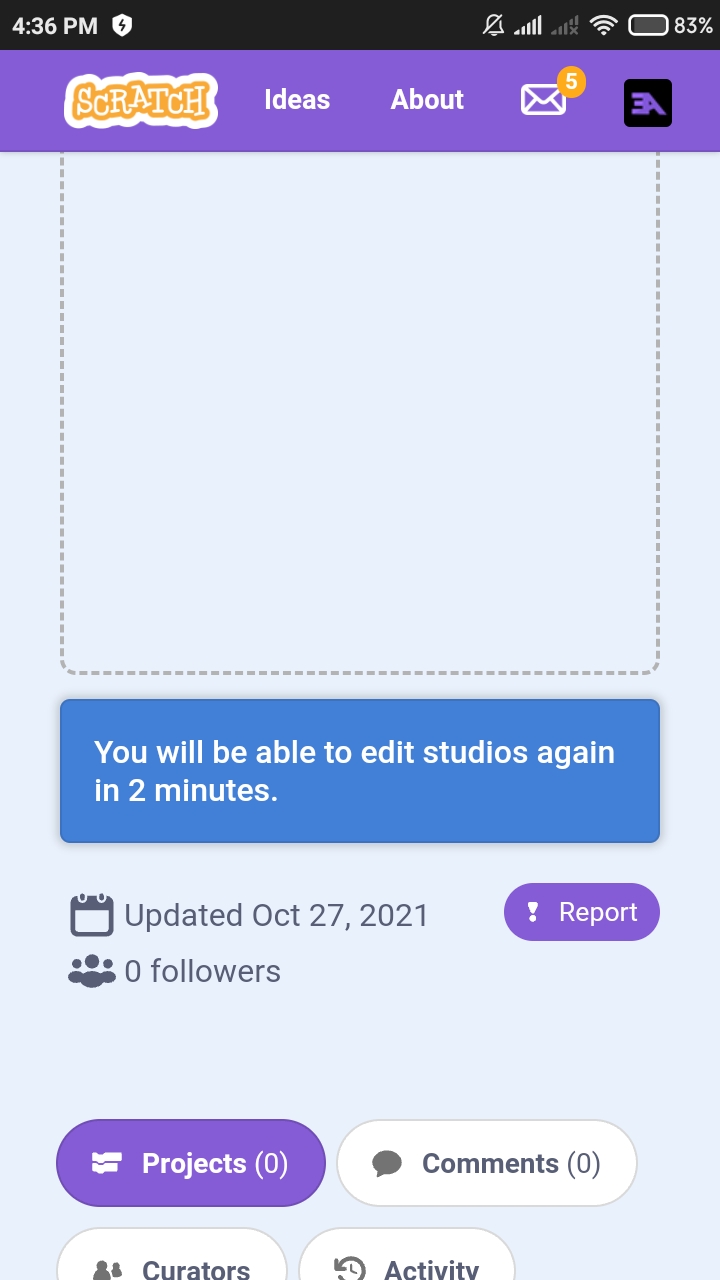Screen dimensions: 720x1280
Task: Open the user account avatar menu
Action: 647,102
